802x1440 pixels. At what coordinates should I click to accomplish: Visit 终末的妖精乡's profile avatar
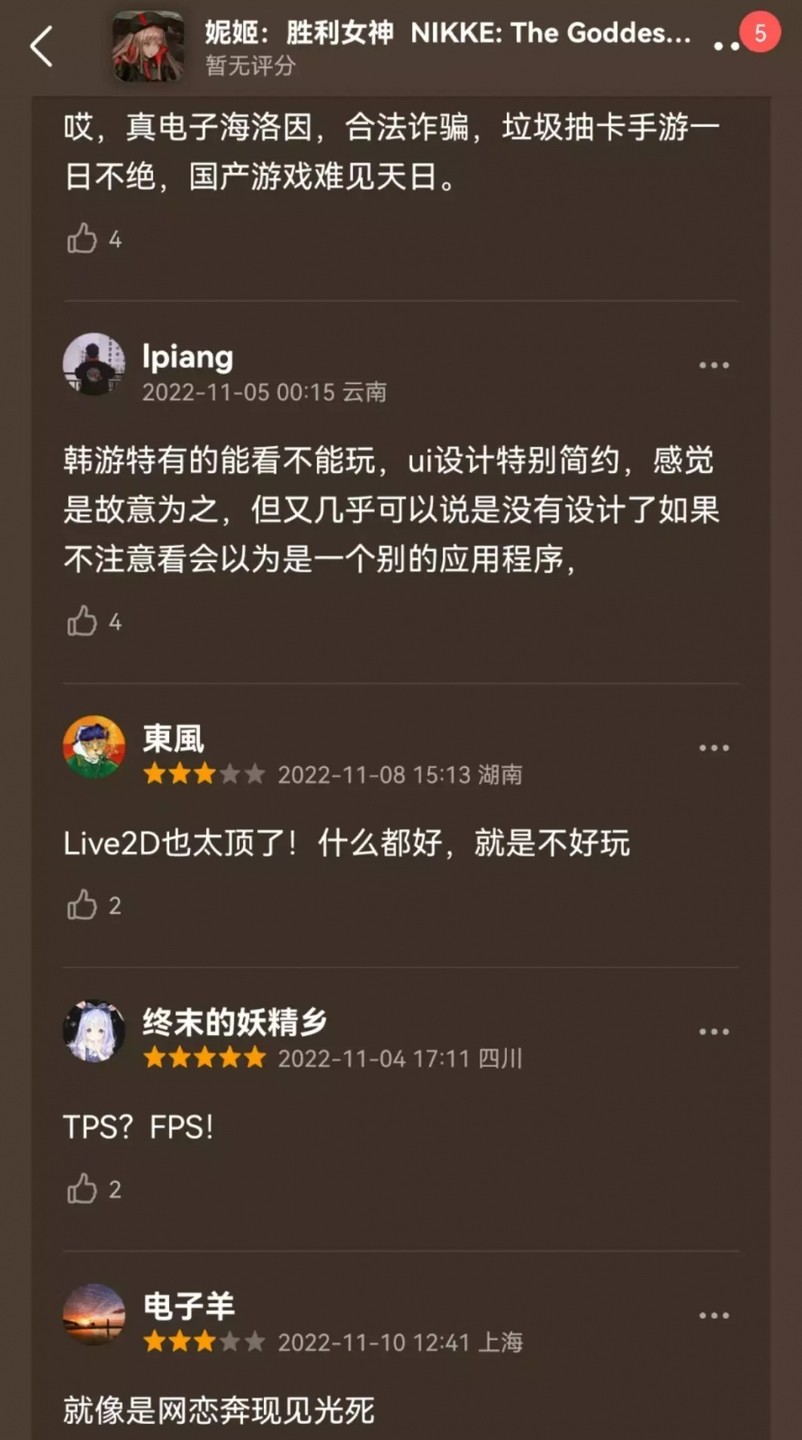click(x=94, y=1030)
